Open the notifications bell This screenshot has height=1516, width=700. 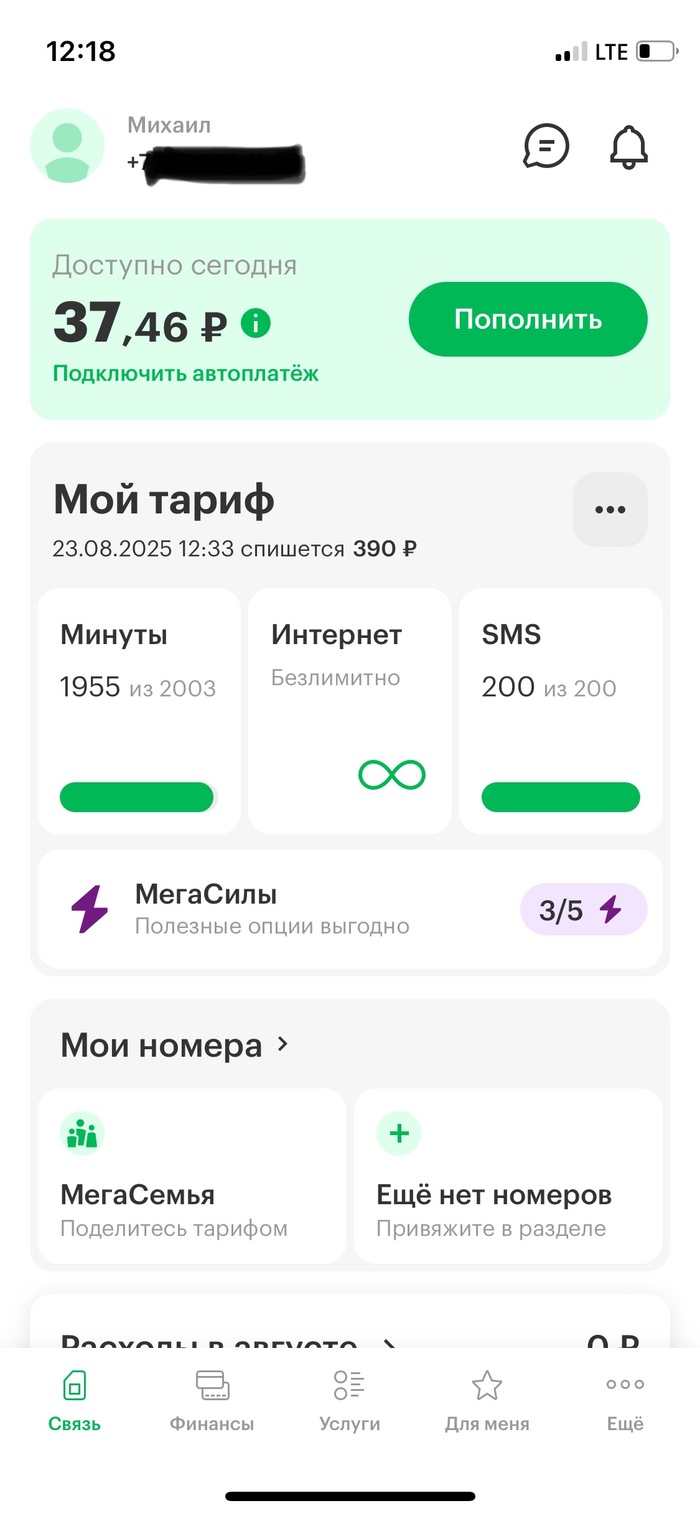629,147
